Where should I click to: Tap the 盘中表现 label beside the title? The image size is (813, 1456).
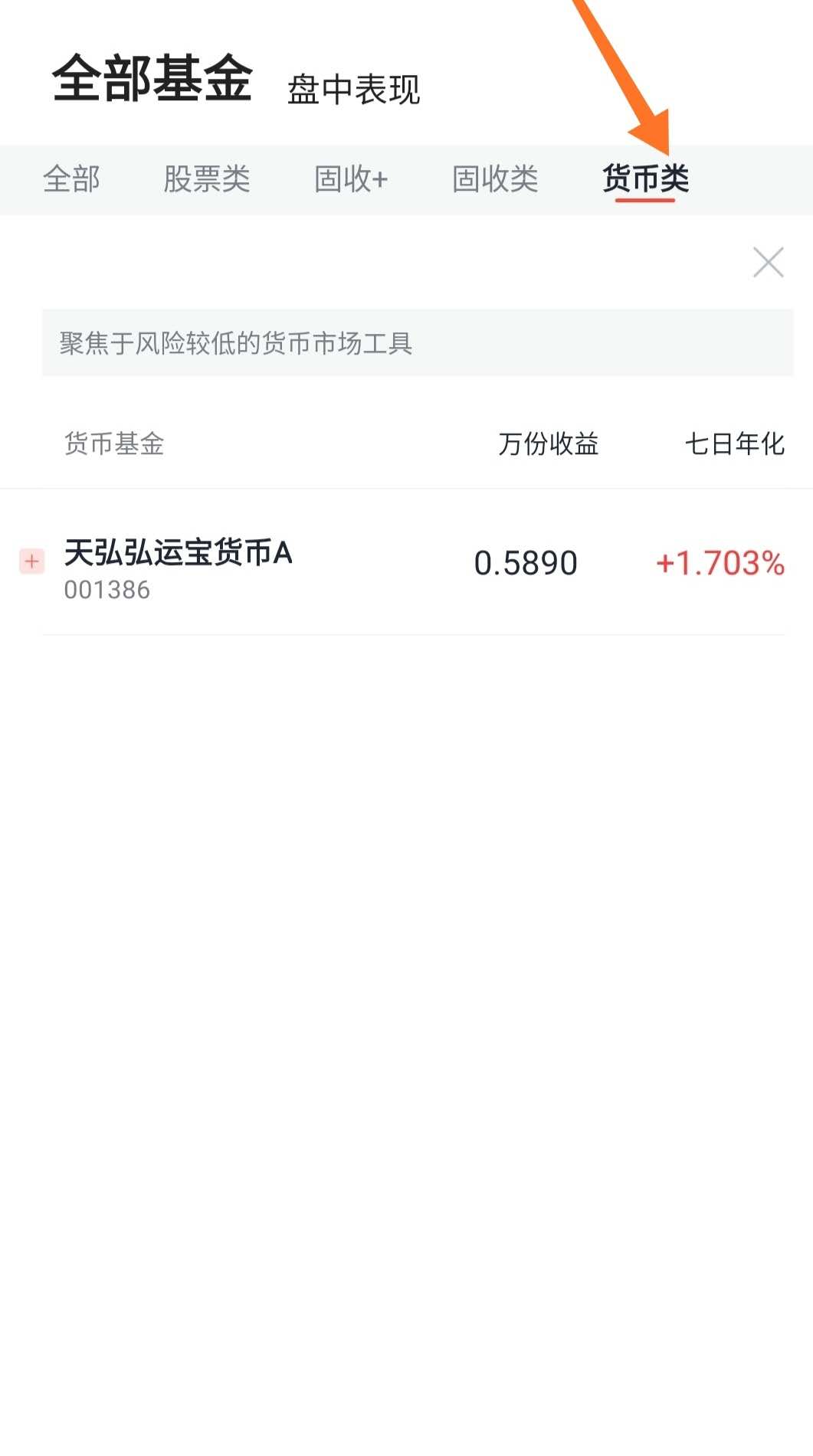point(353,89)
